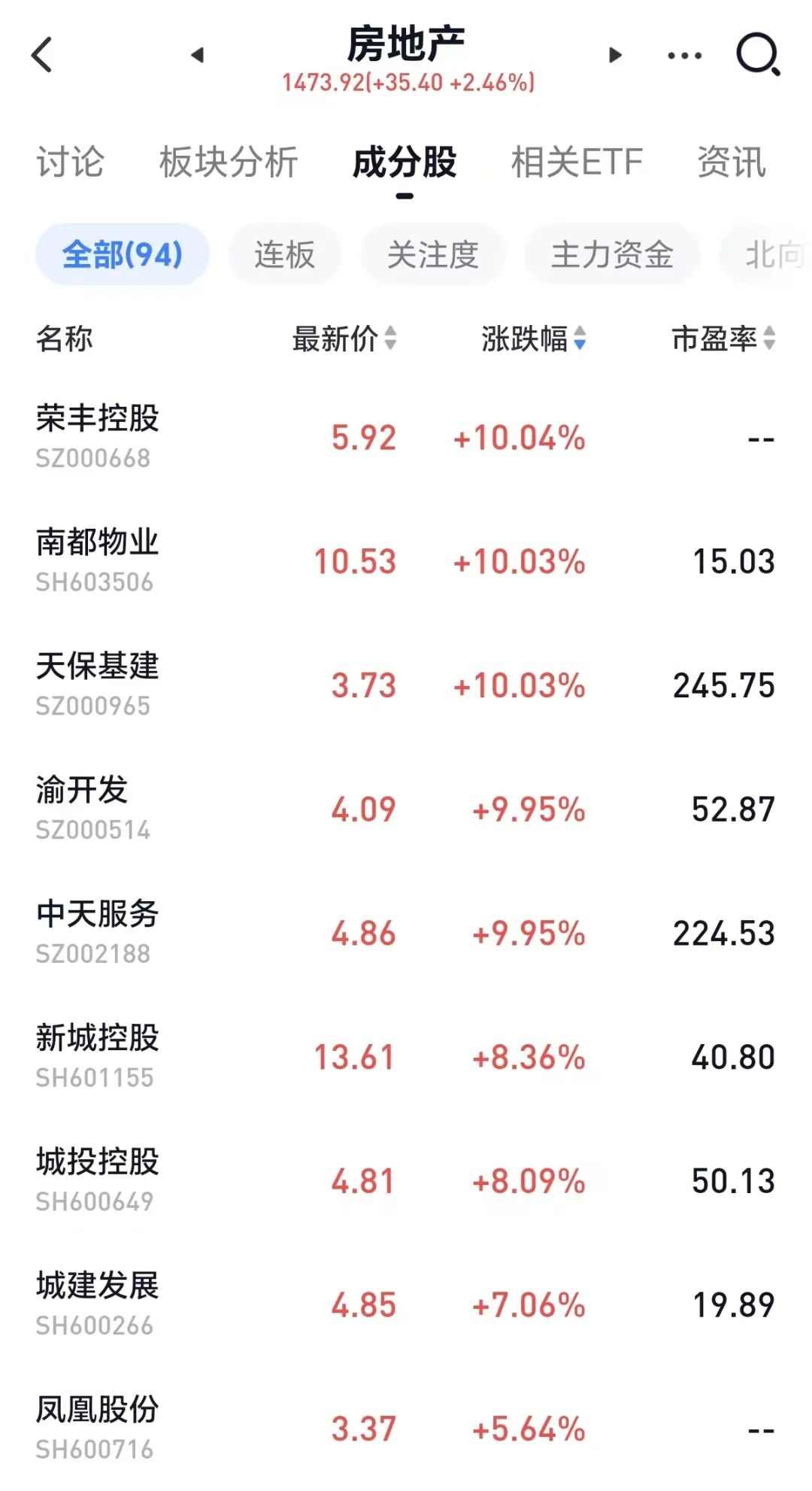This screenshot has height=1491, width=812.
Task: Sort the list by 涨跌幅
Action: pyautogui.click(x=534, y=339)
